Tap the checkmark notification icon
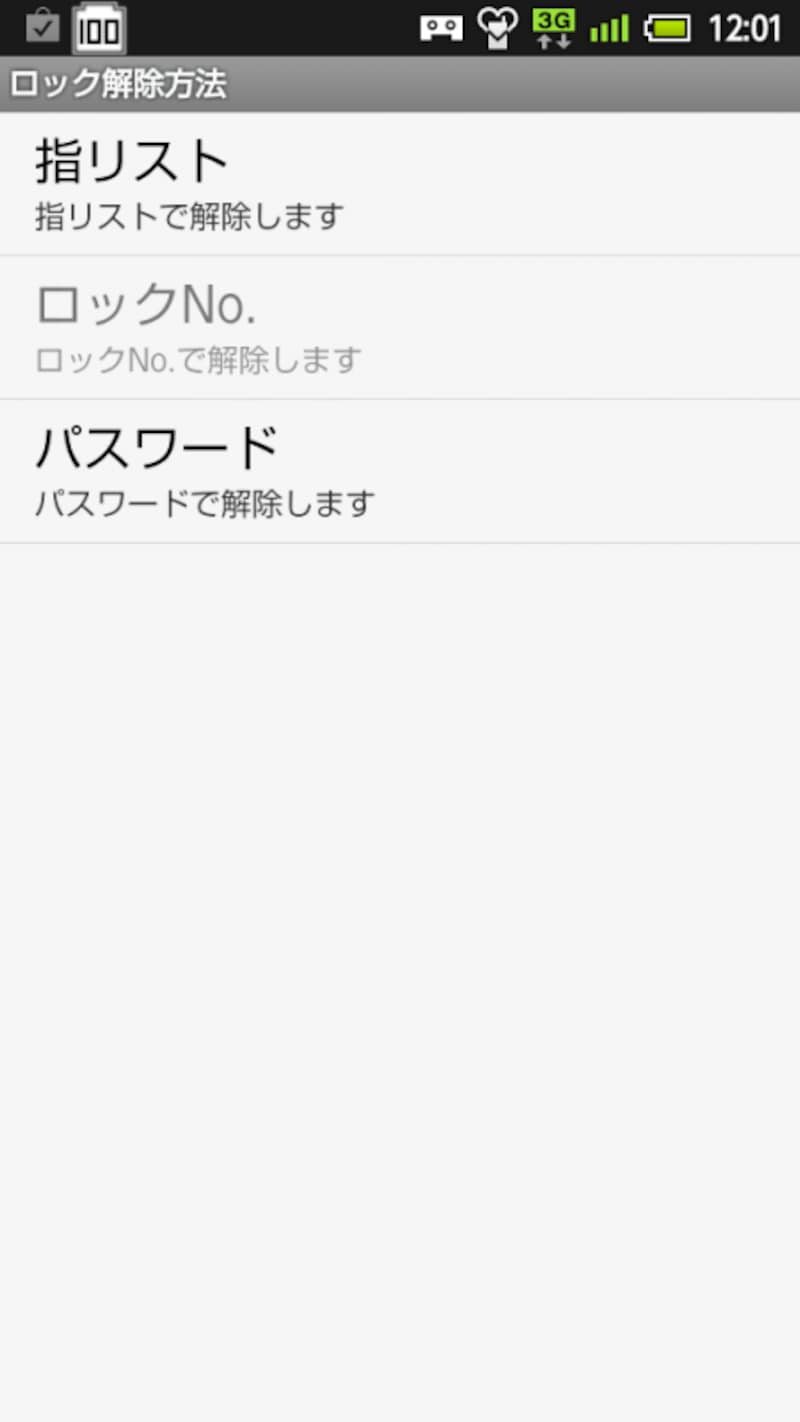 (x=40, y=27)
